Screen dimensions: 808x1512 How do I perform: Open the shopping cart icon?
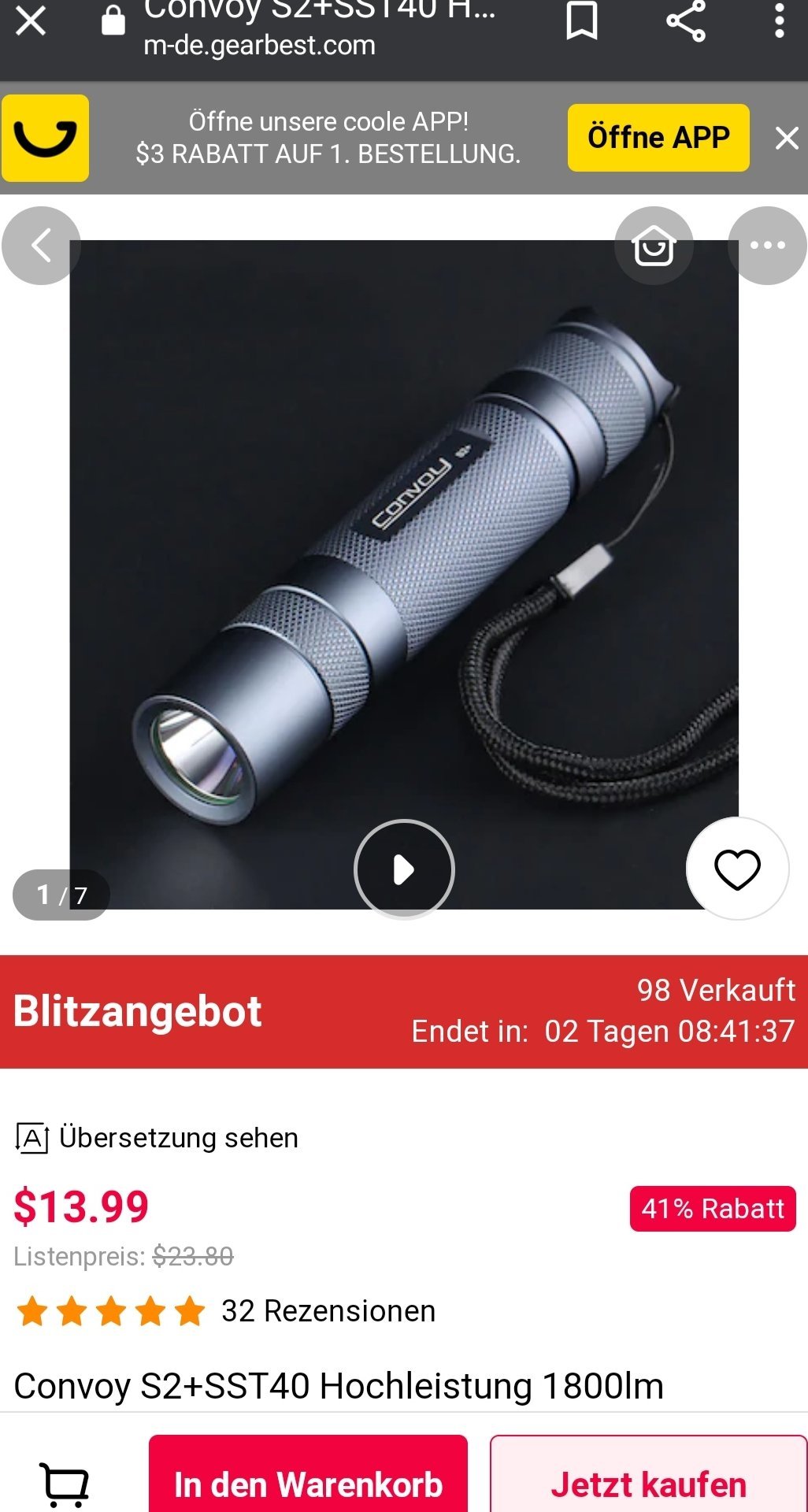point(64,1484)
